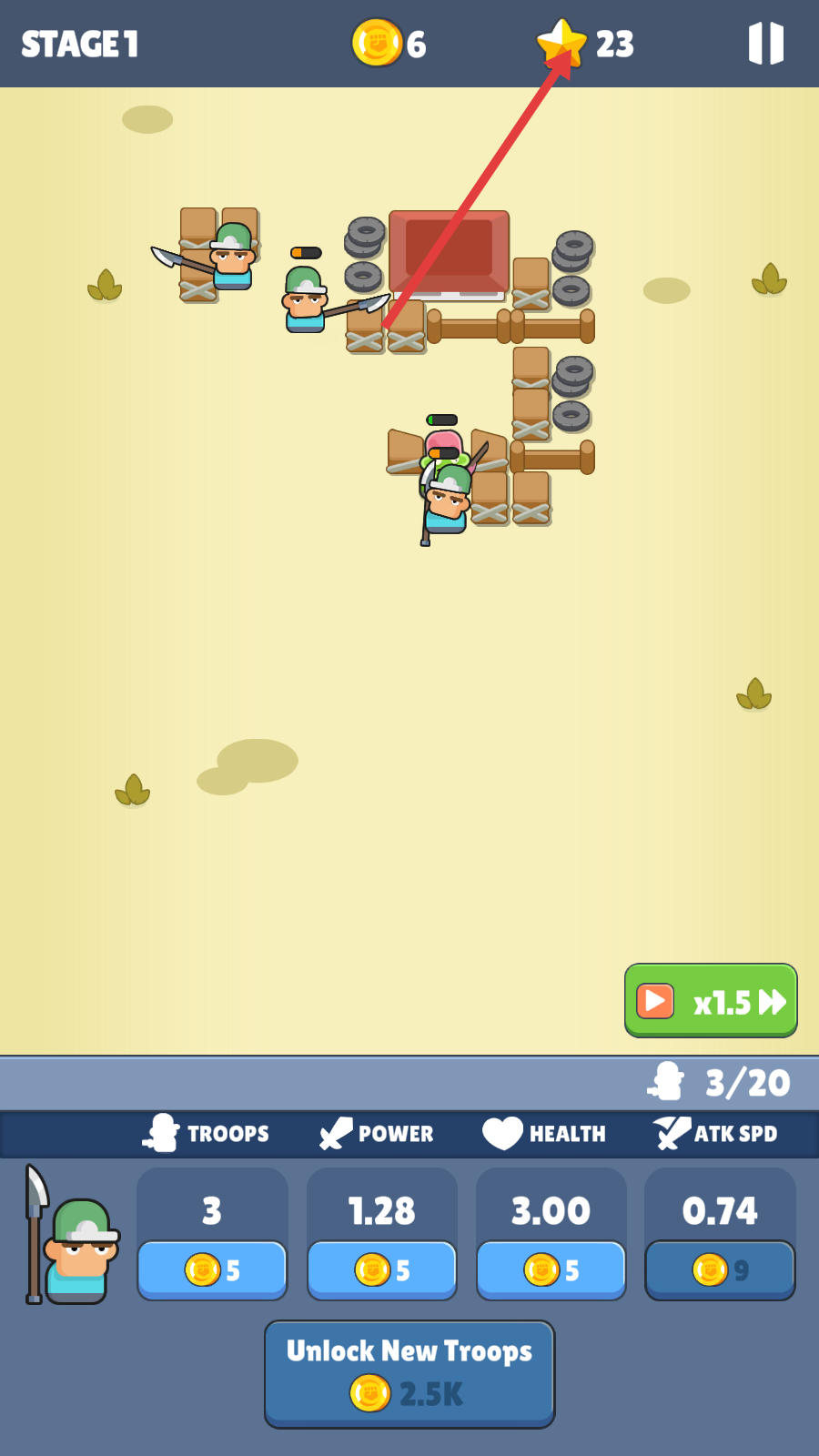819x1456 pixels.
Task: Upgrade Health for 5 coins
Action: click(551, 1269)
